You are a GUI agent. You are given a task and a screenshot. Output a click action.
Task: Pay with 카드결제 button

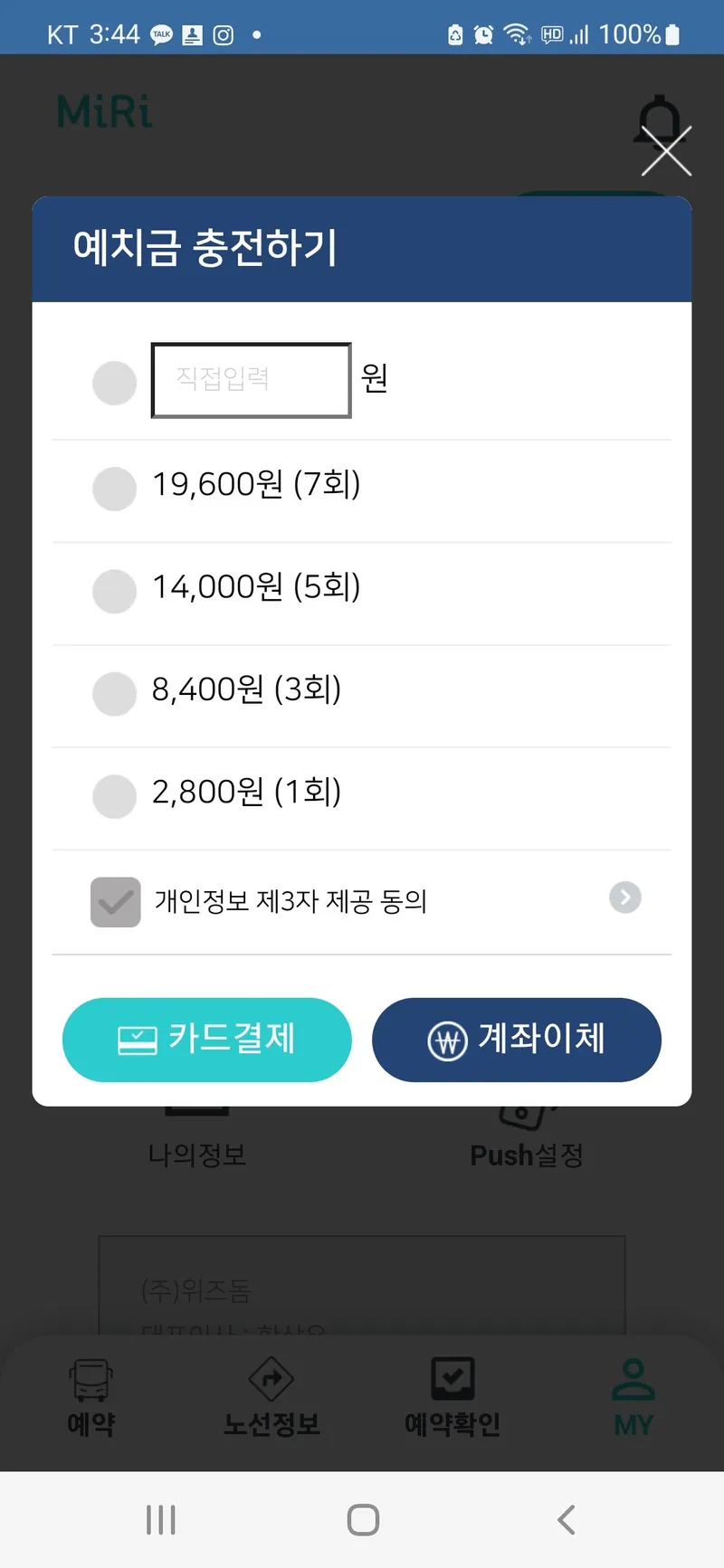pyautogui.click(x=207, y=1040)
